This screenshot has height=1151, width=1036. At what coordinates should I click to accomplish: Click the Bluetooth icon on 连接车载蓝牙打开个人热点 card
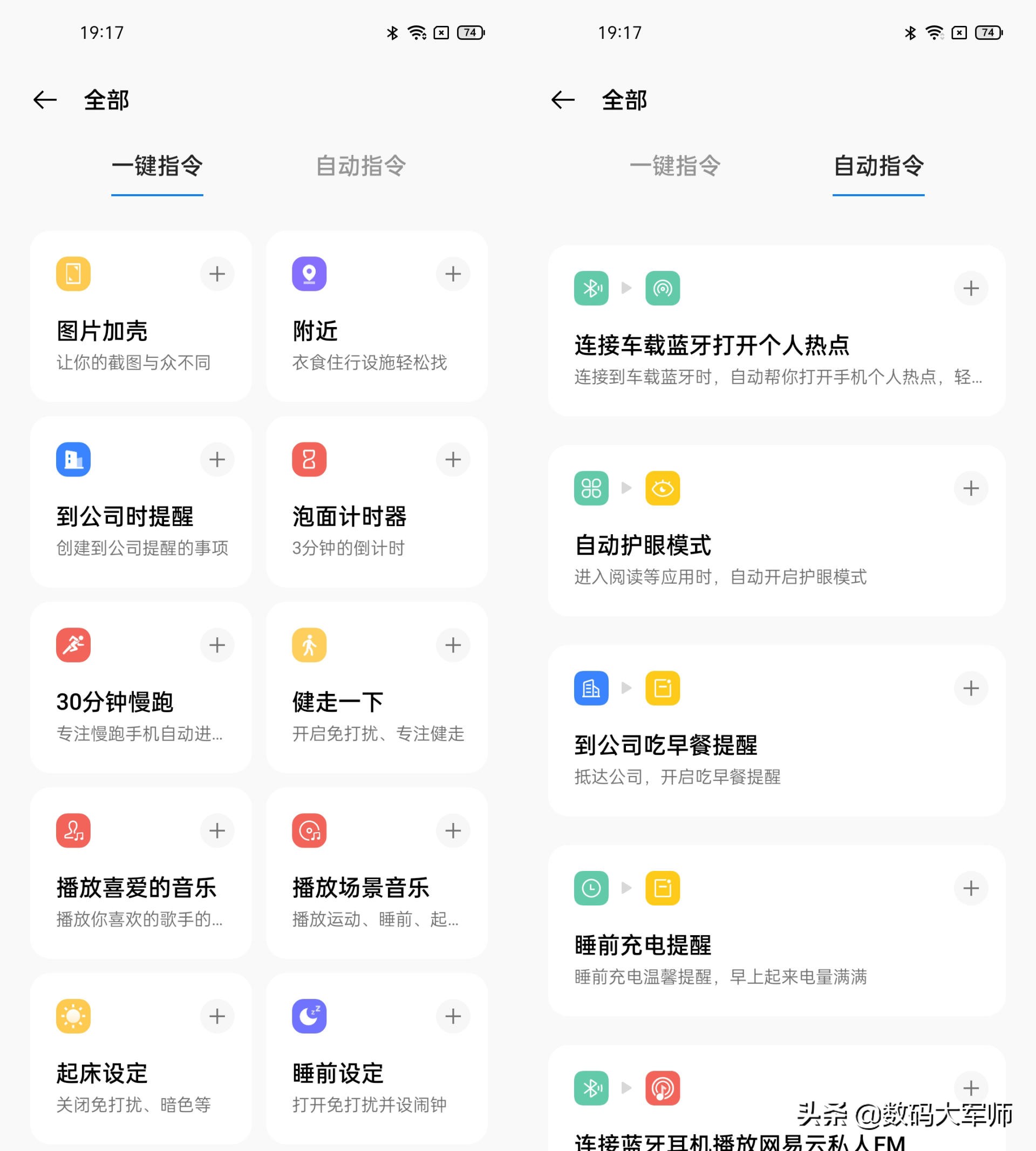pos(591,288)
